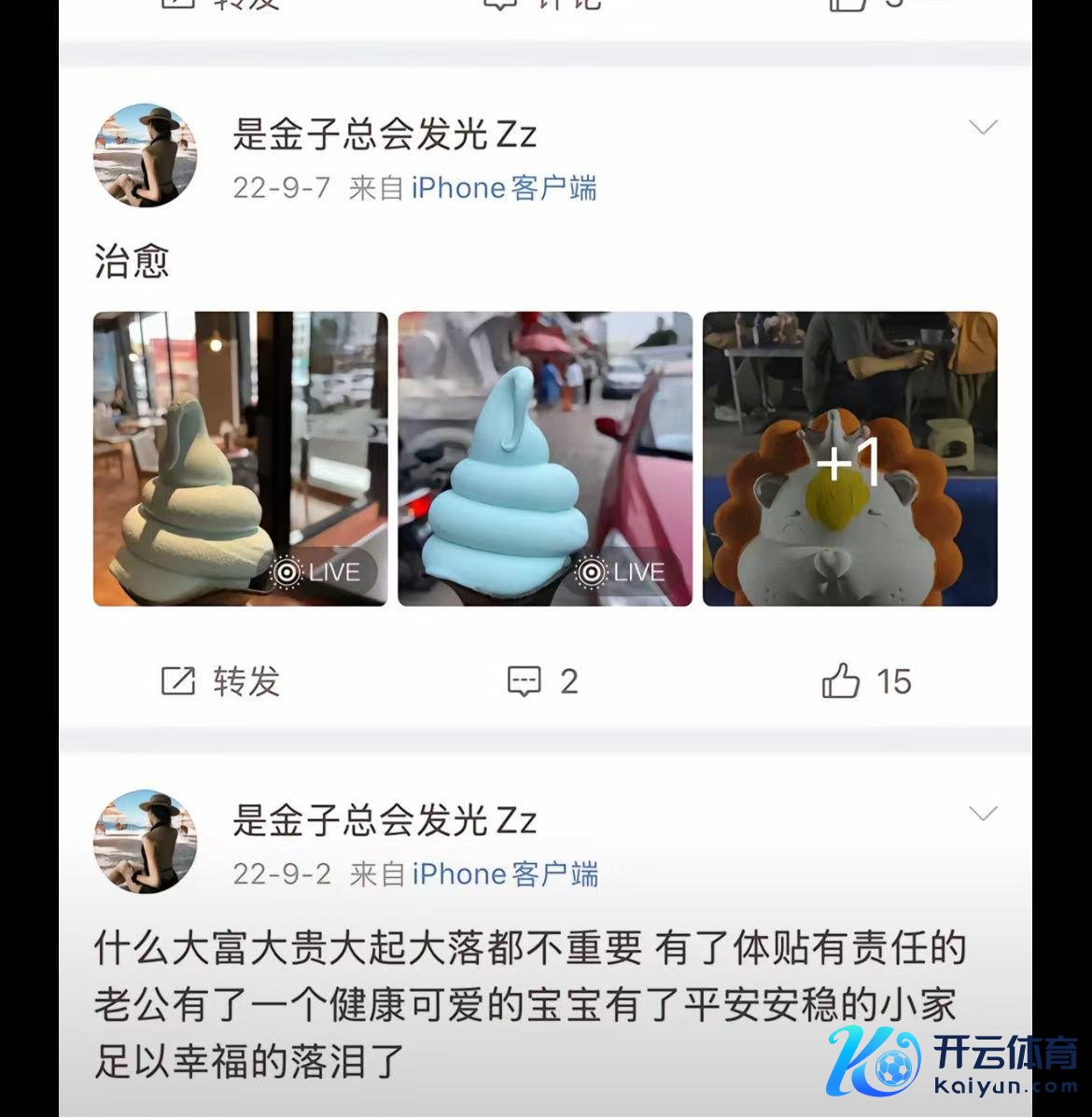Open the +1 lion toy photo tile

849,458
